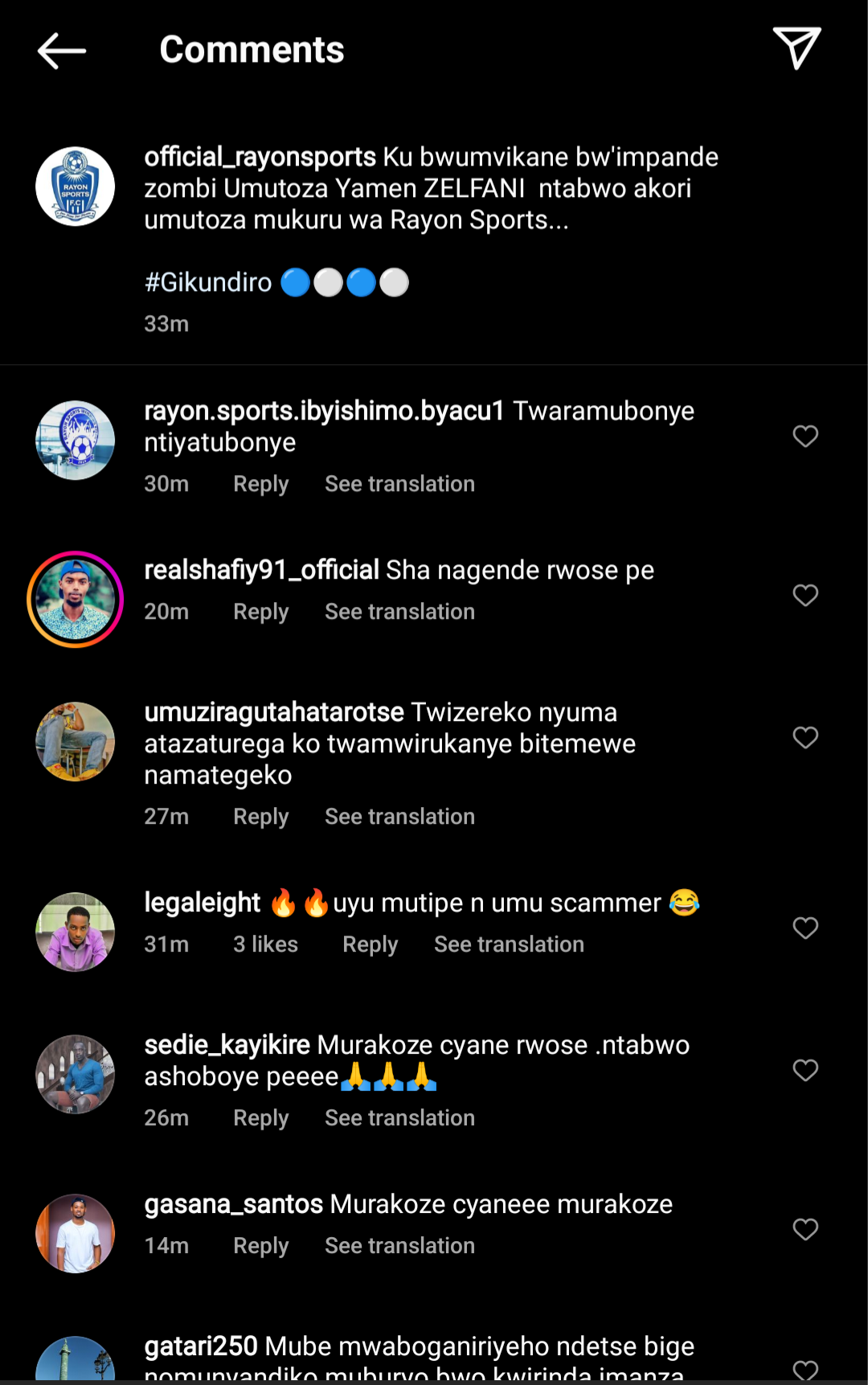Open the official_rayonsports profile username
This screenshot has height=1385, width=868.
point(260,157)
